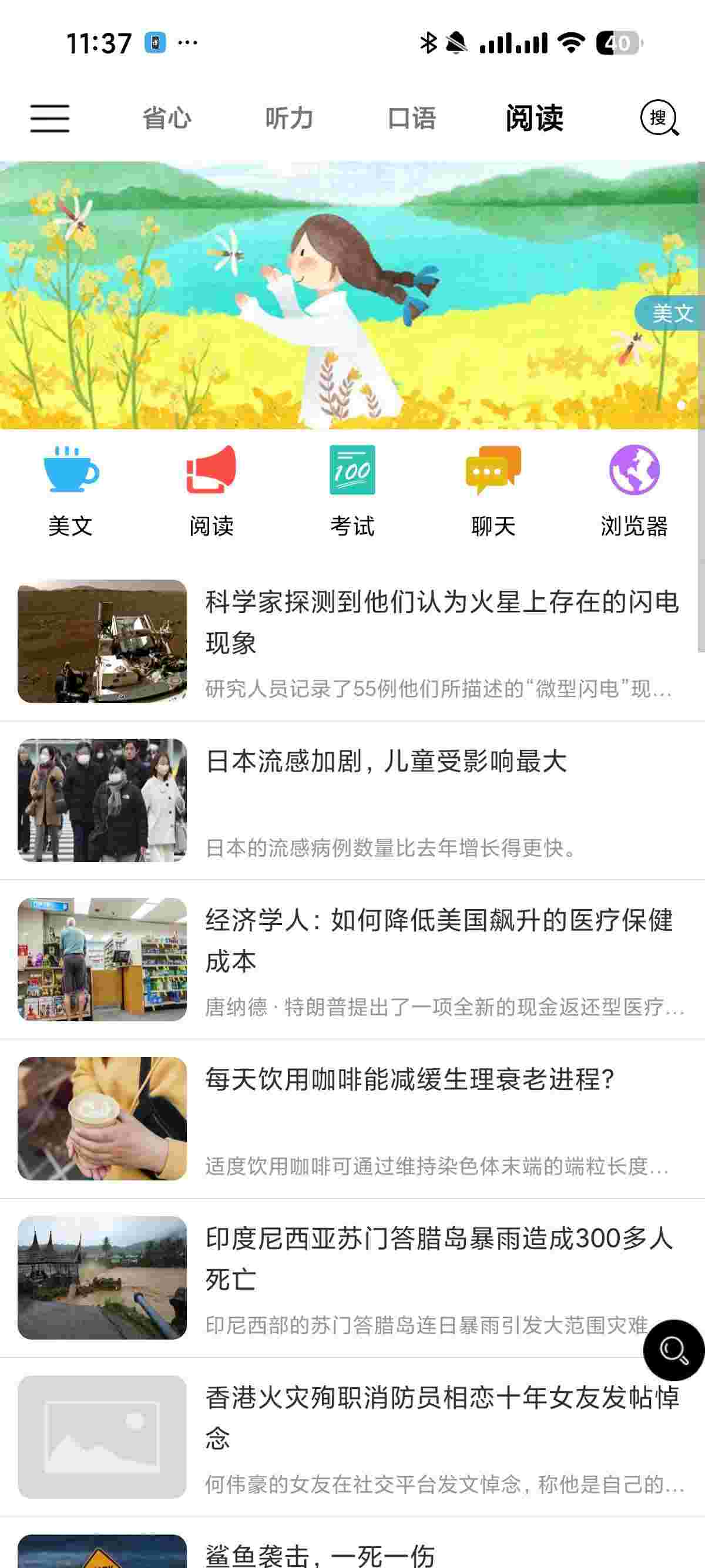Read the 每天饮用咖啡 aging article

coord(409,1079)
